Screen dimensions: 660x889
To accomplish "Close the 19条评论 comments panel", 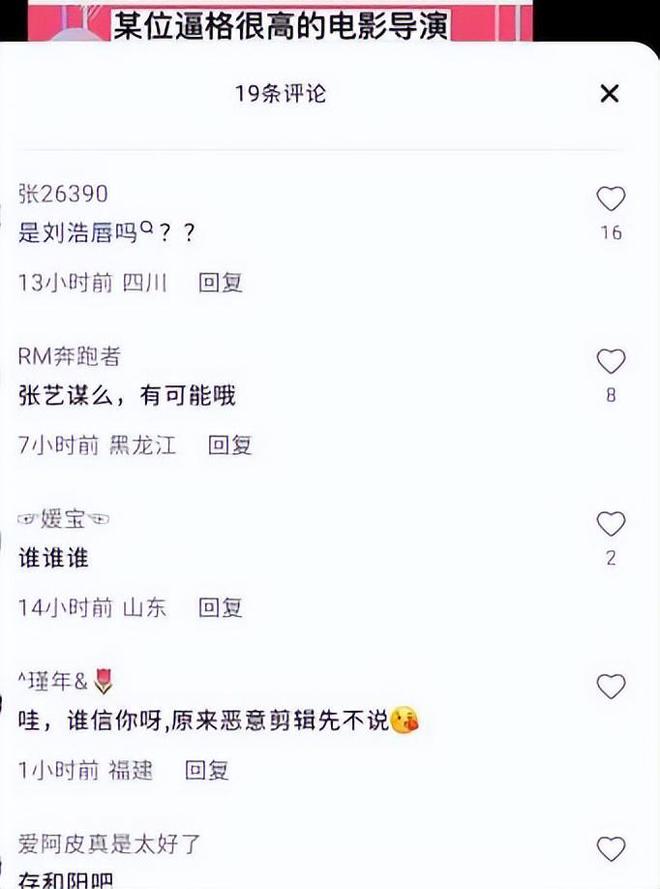I will tap(609, 94).
